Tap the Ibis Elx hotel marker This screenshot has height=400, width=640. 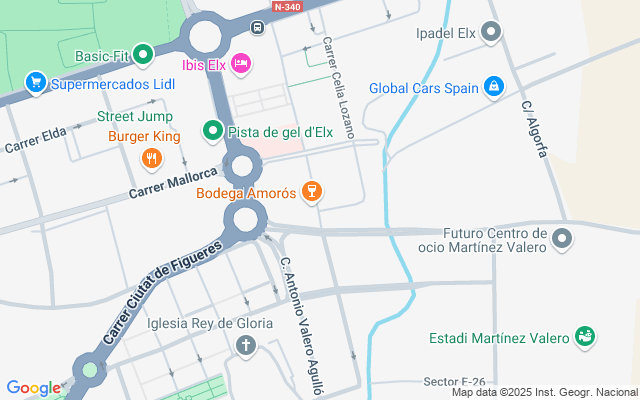(240, 65)
